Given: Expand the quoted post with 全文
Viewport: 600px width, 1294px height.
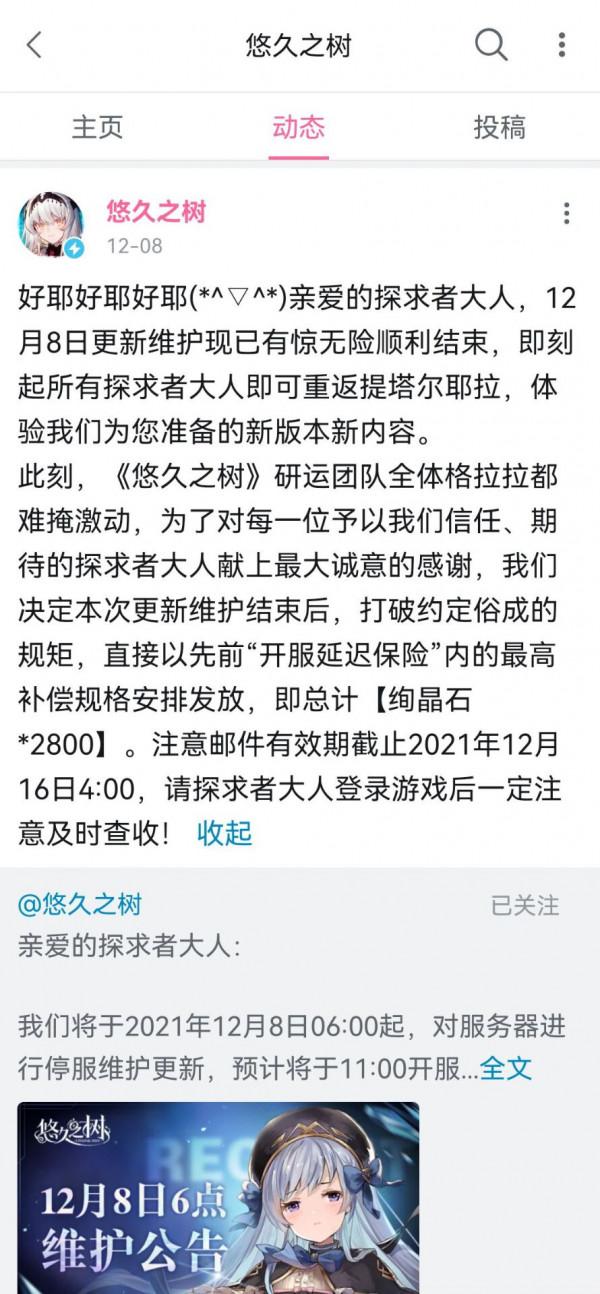Looking at the screenshot, I should coord(506,1068).
